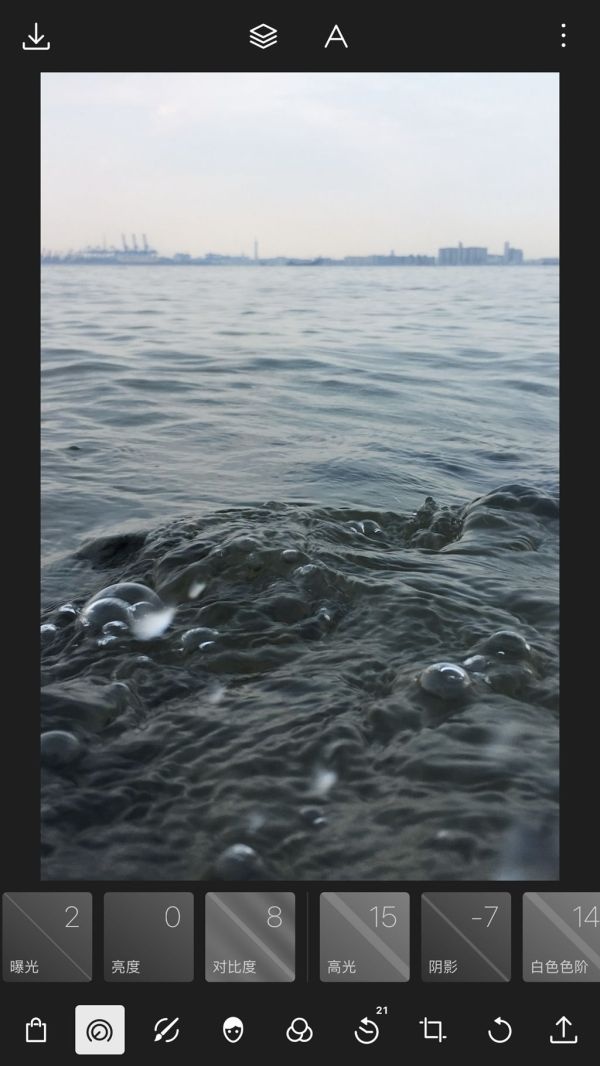The width and height of the screenshot is (600, 1066).
Task: Tap the download icon
Action: click(x=36, y=37)
